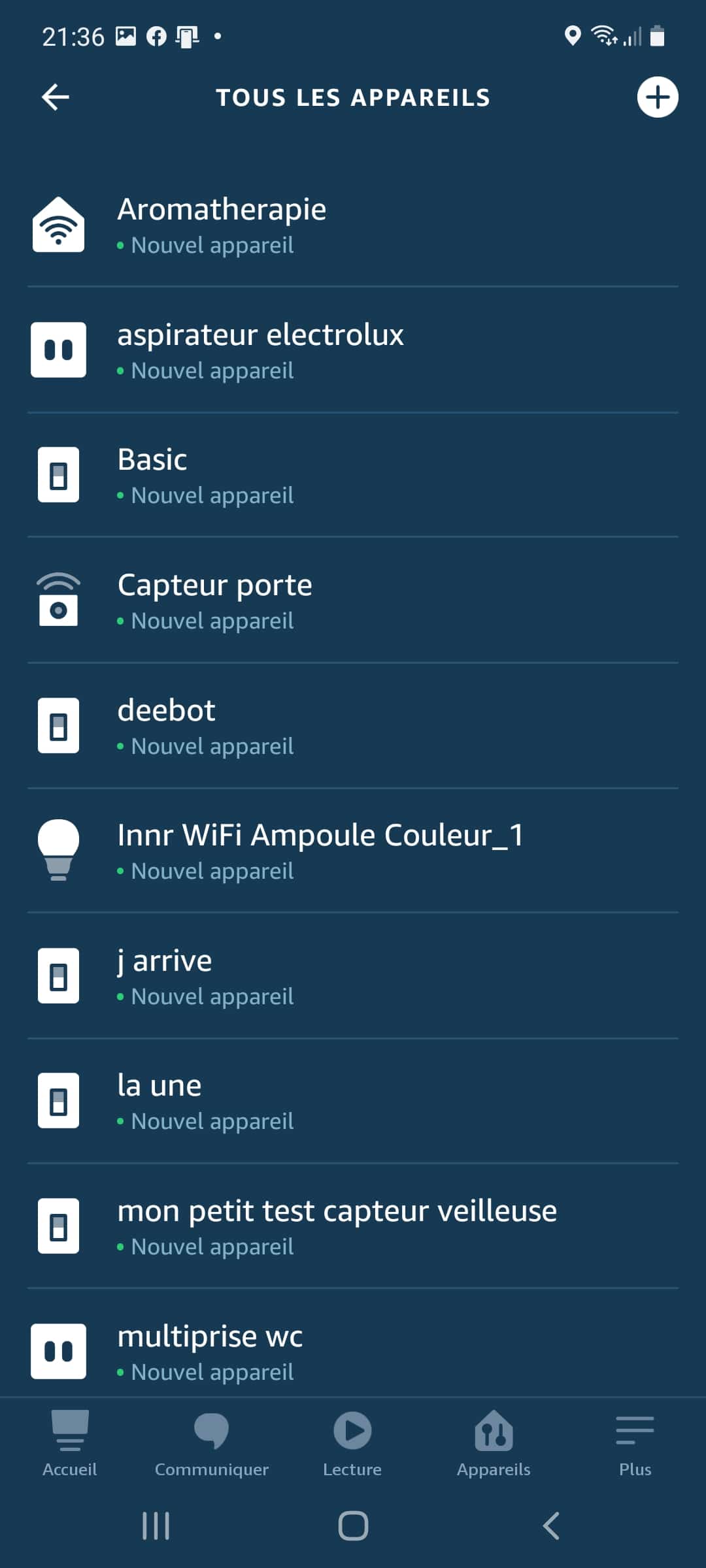This screenshot has height=1568, width=706.
Task: Select the j arrive device
Action: [x=353, y=977]
